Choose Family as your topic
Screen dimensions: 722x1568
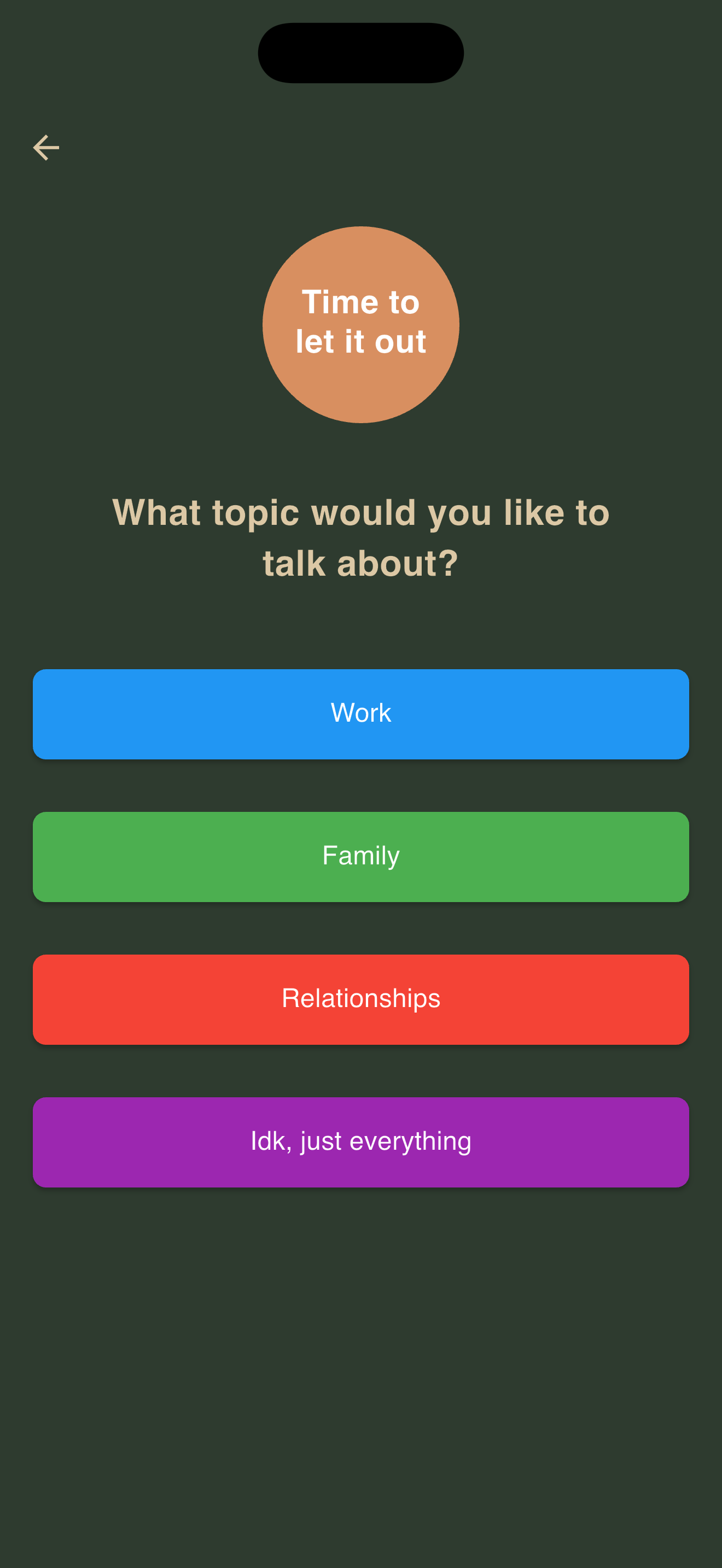pos(360,856)
